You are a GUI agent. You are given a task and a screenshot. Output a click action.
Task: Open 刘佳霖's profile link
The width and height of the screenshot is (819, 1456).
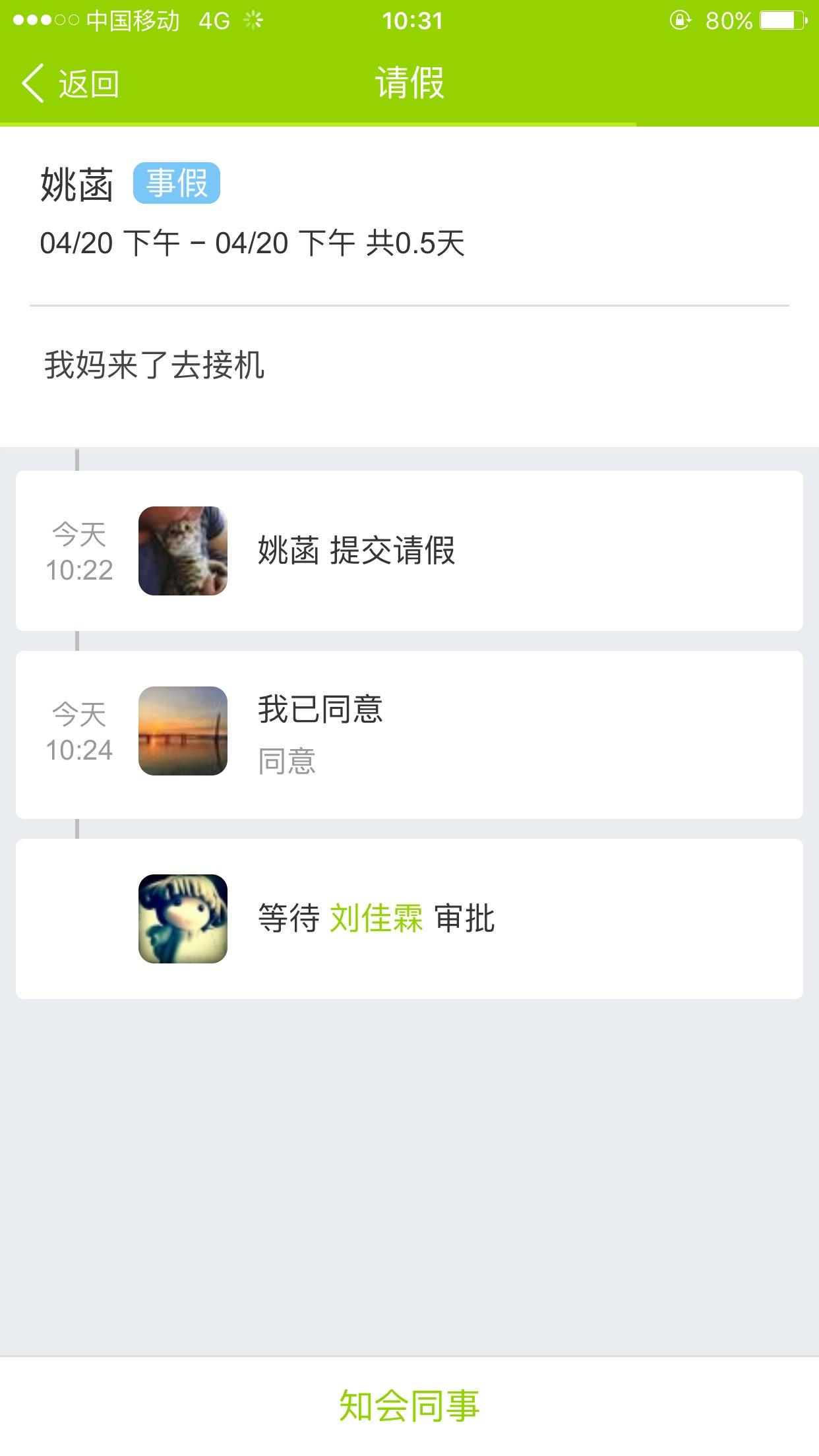pyautogui.click(x=376, y=918)
